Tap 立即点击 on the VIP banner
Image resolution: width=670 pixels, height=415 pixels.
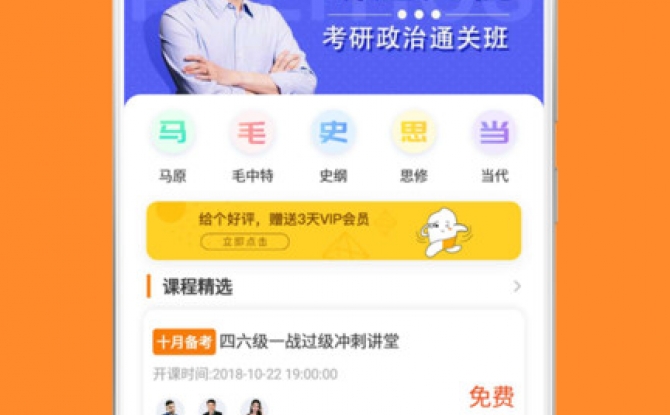coord(244,241)
